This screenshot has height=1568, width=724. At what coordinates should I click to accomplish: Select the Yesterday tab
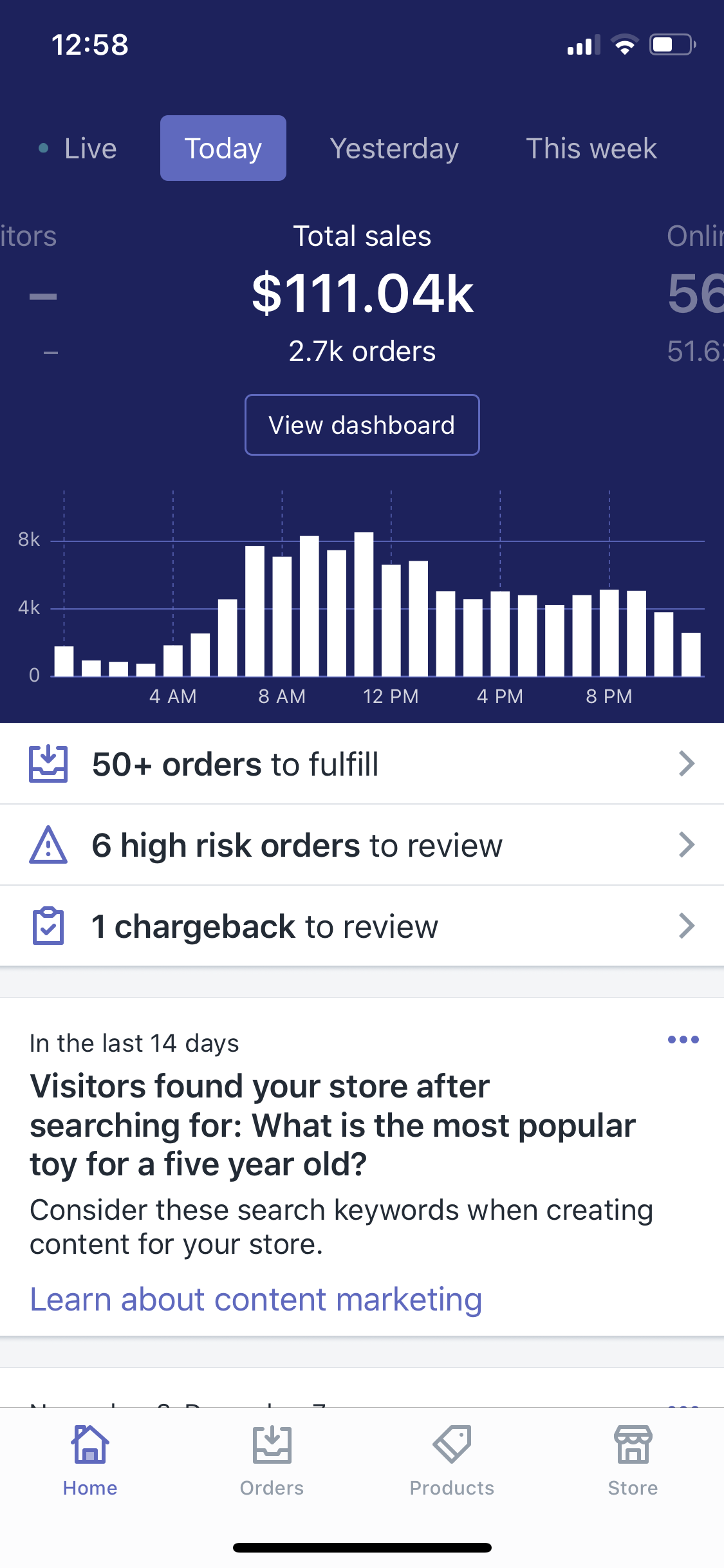pos(394,149)
